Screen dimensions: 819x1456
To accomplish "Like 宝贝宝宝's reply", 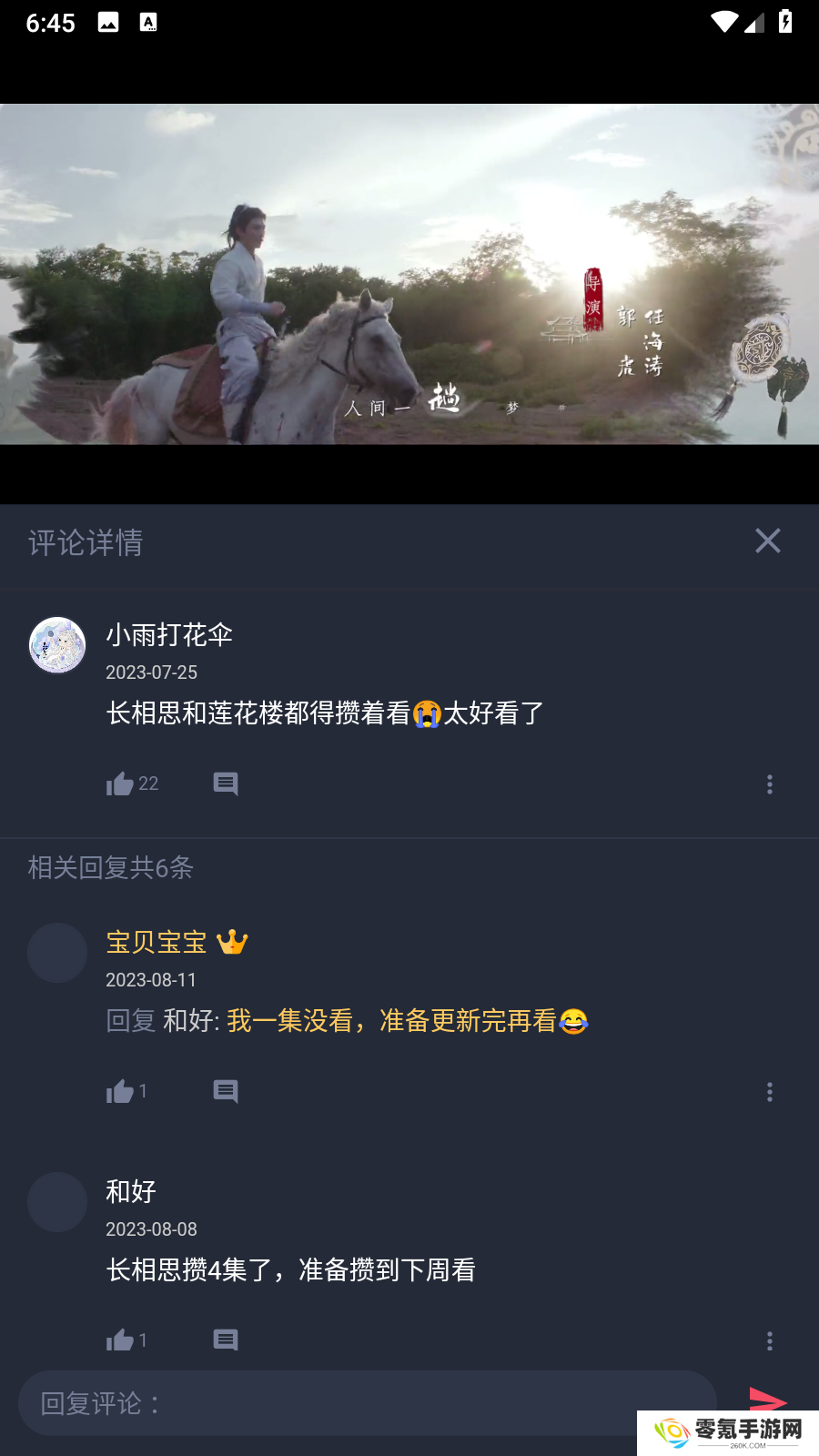I will 120,1091.
